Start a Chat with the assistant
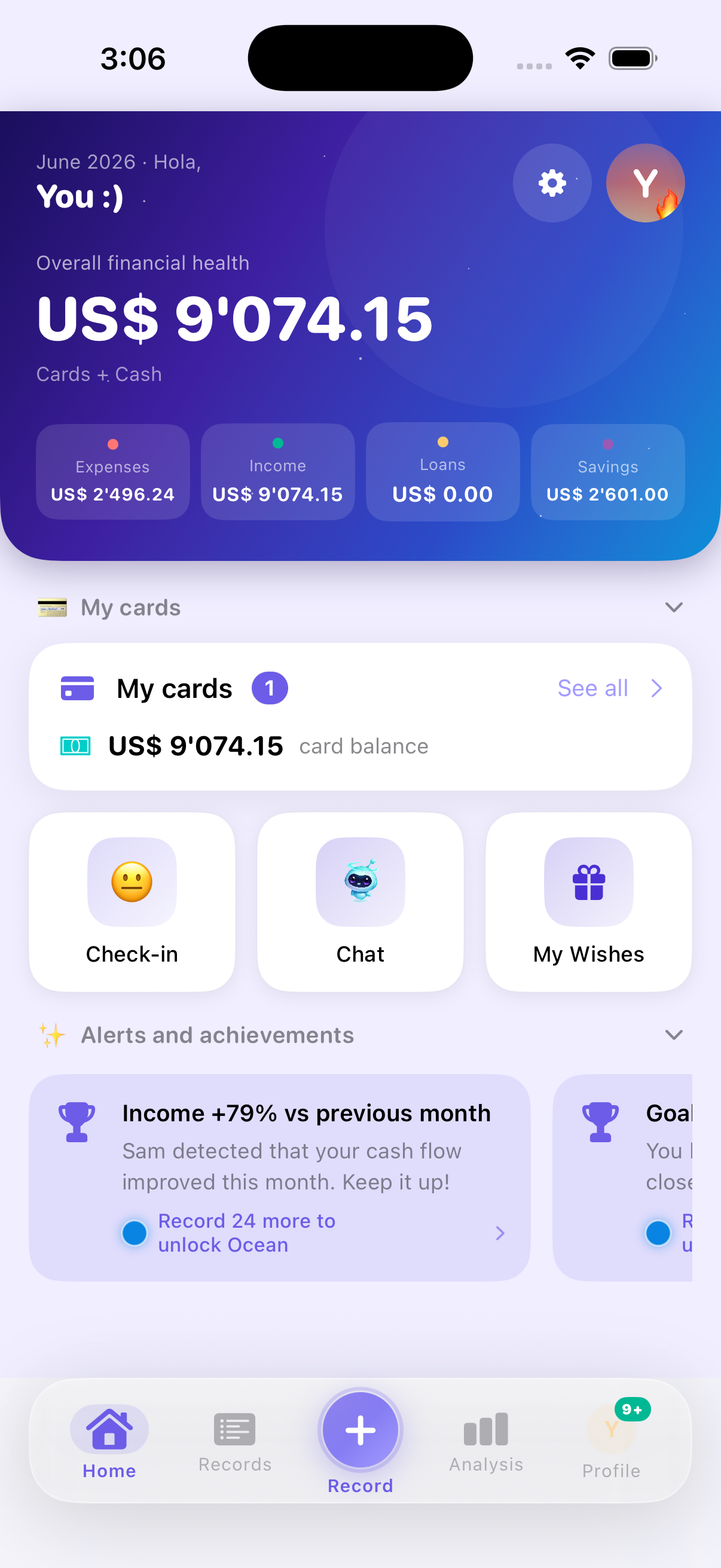Viewport: 721px width, 1568px height. (x=360, y=901)
